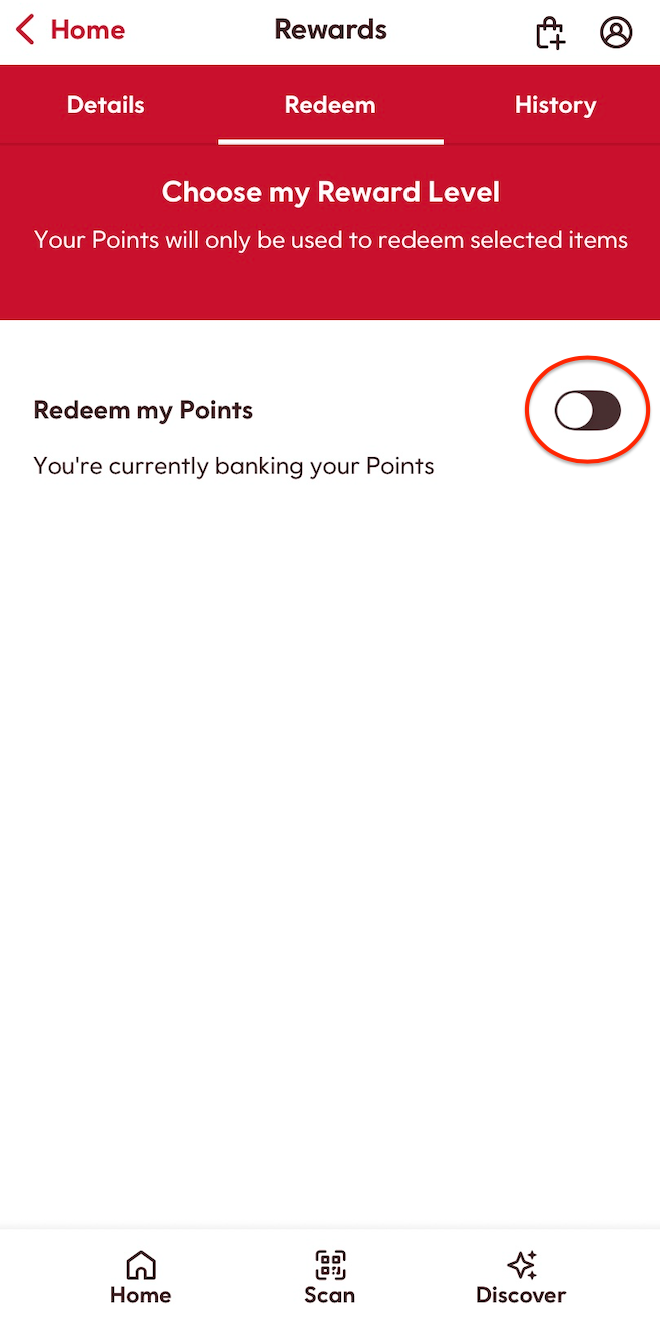This screenshot has height=1332, width=660.
Task: Open the account profile icon
Action: coord(616,32)
